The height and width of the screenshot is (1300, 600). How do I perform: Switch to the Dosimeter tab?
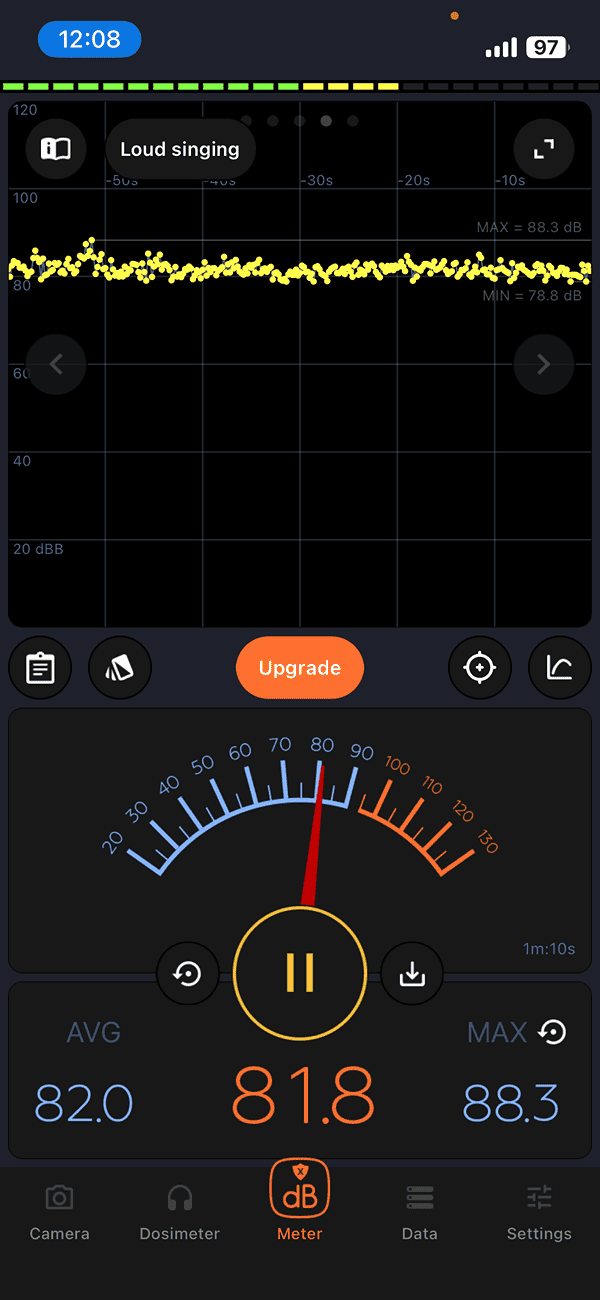[180, 1210]
